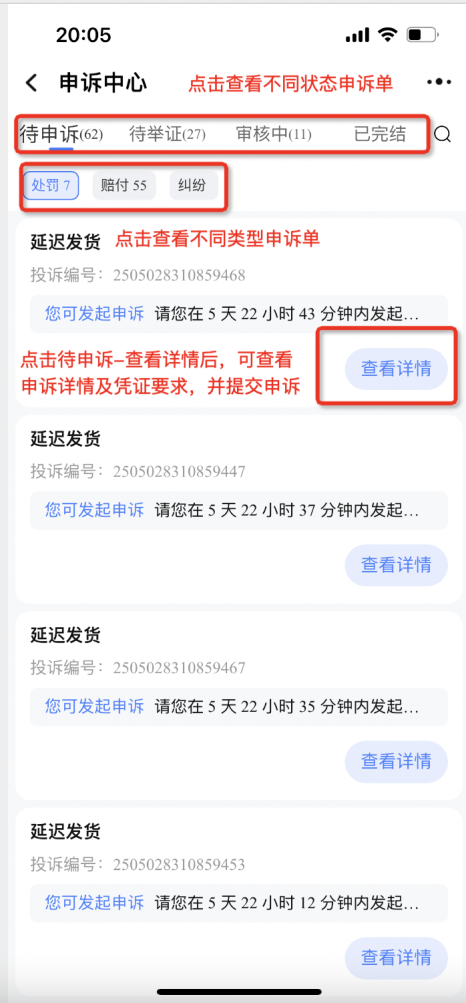
Task: Open the three-dot overflow menu
Action: coord(439,83)
